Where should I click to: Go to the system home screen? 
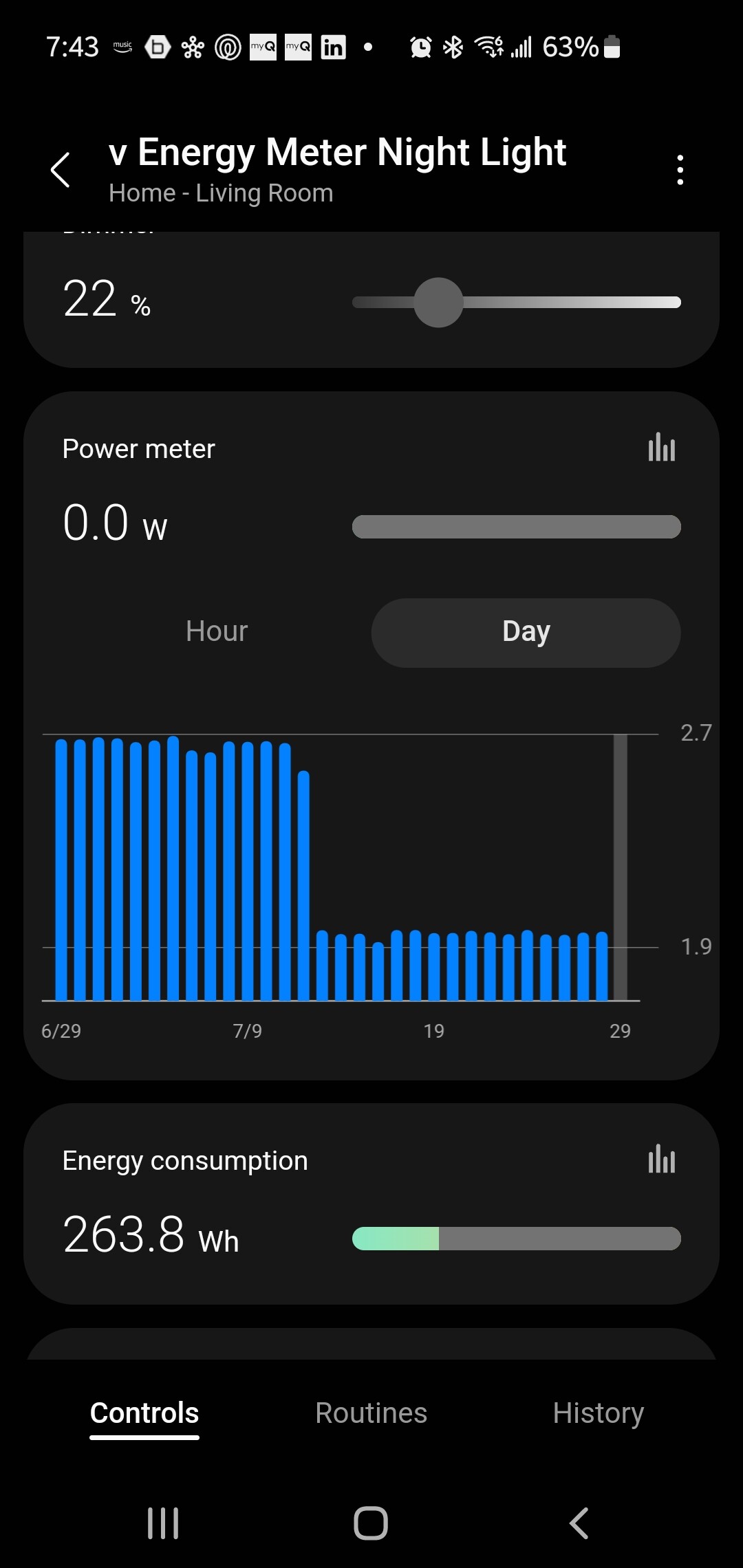[371, 1523]
